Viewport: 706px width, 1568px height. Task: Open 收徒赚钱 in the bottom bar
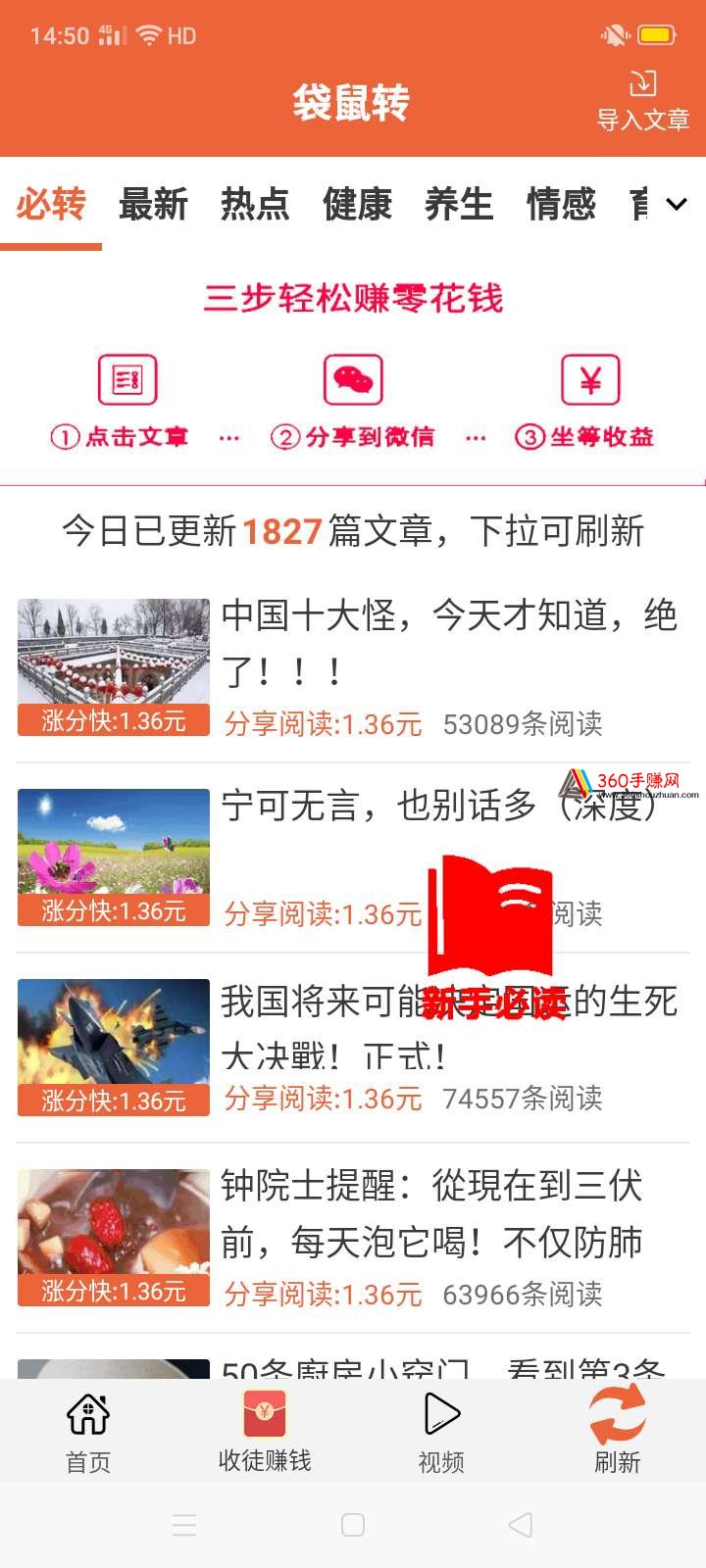pos(265,1434)
